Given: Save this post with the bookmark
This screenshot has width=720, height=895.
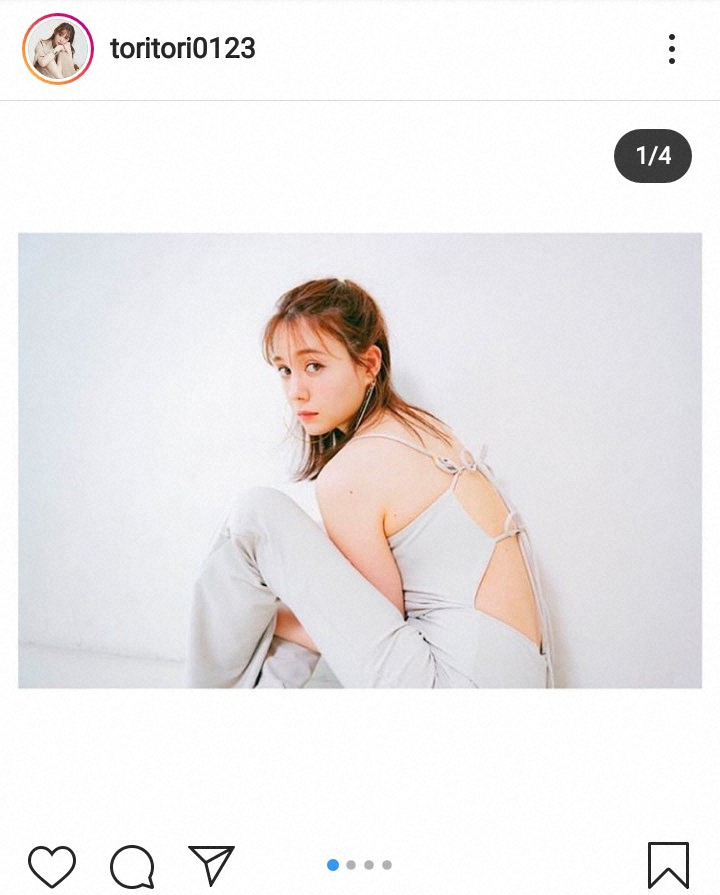Looking at the screenshot, I should tap(668, 865).
